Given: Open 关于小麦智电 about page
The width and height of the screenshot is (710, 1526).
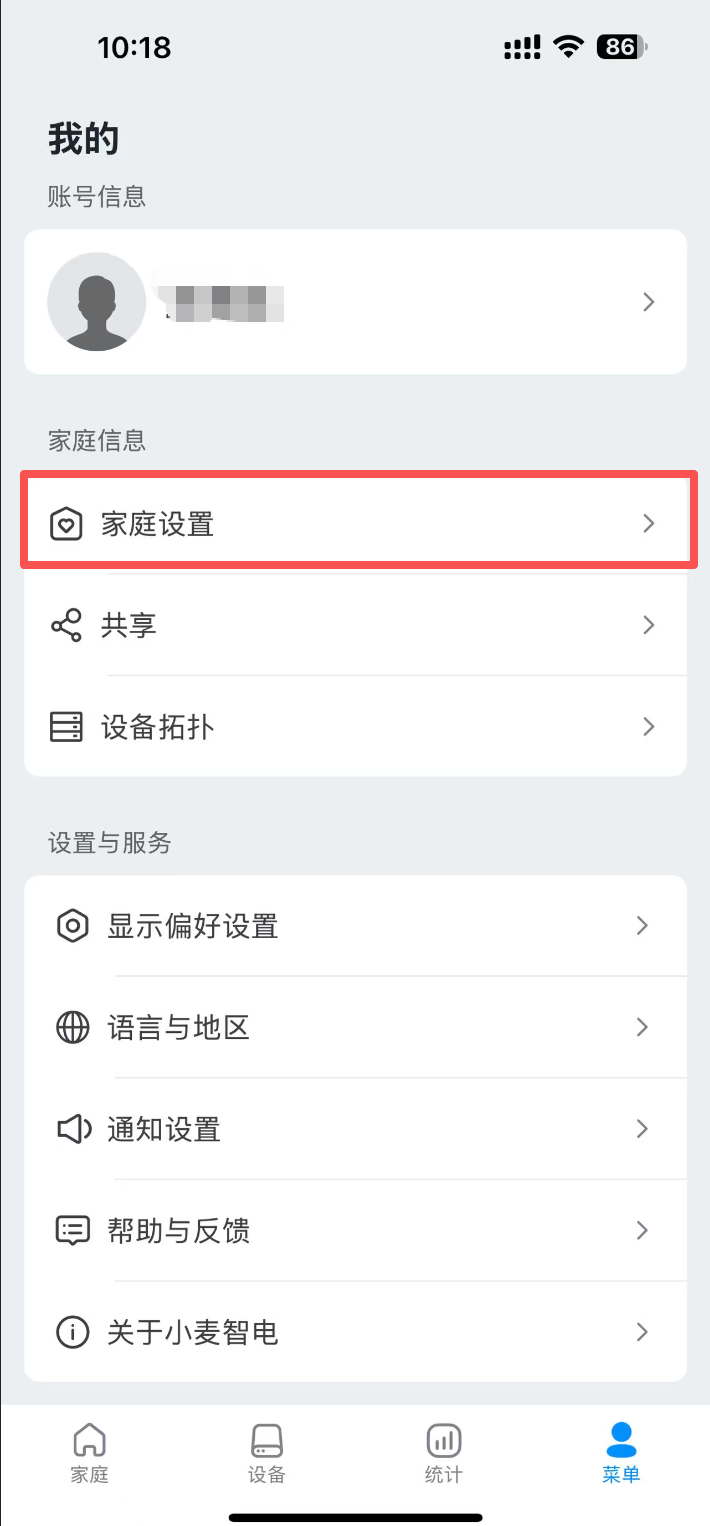Looking at the screenshot, I should pyautogui.click(x=355, y=1332).
